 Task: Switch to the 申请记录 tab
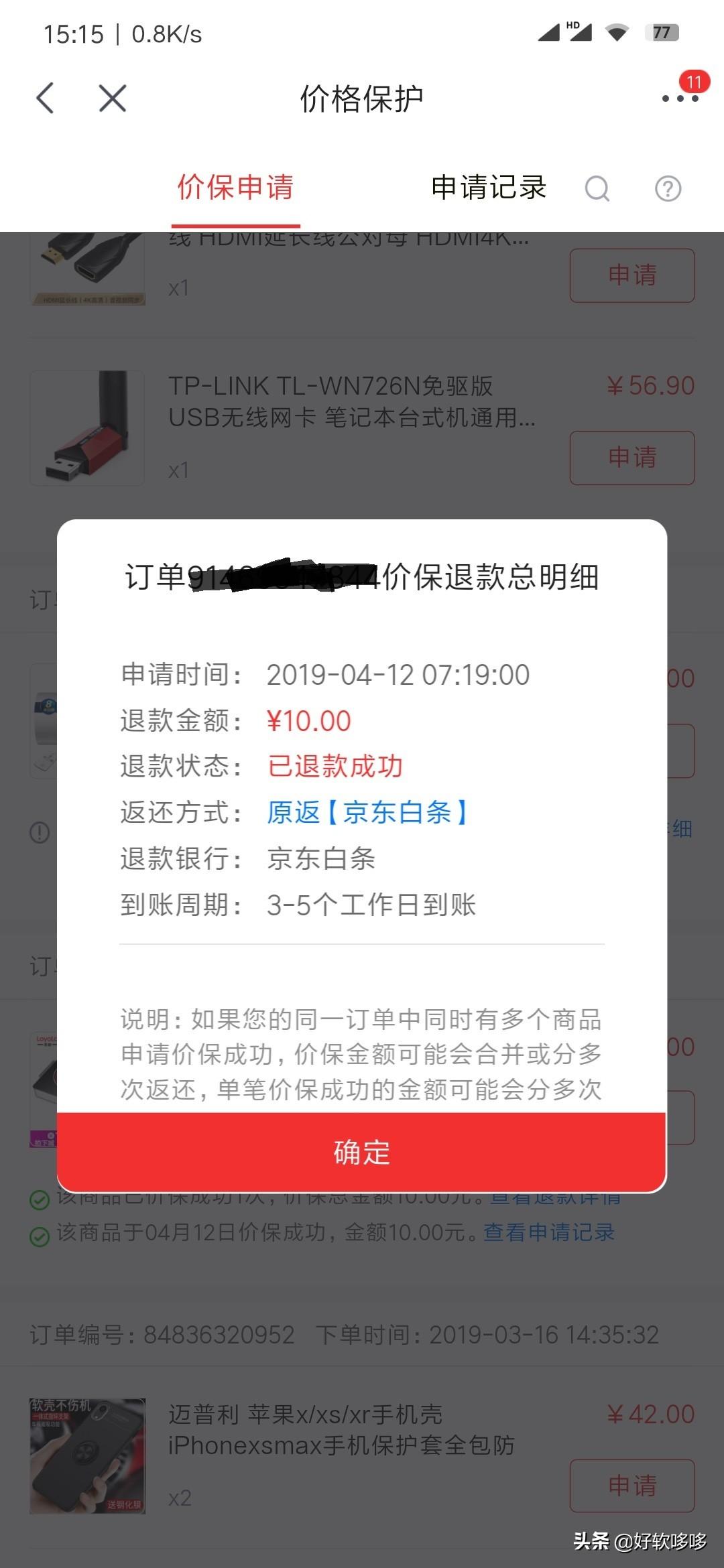click(489, 188)
